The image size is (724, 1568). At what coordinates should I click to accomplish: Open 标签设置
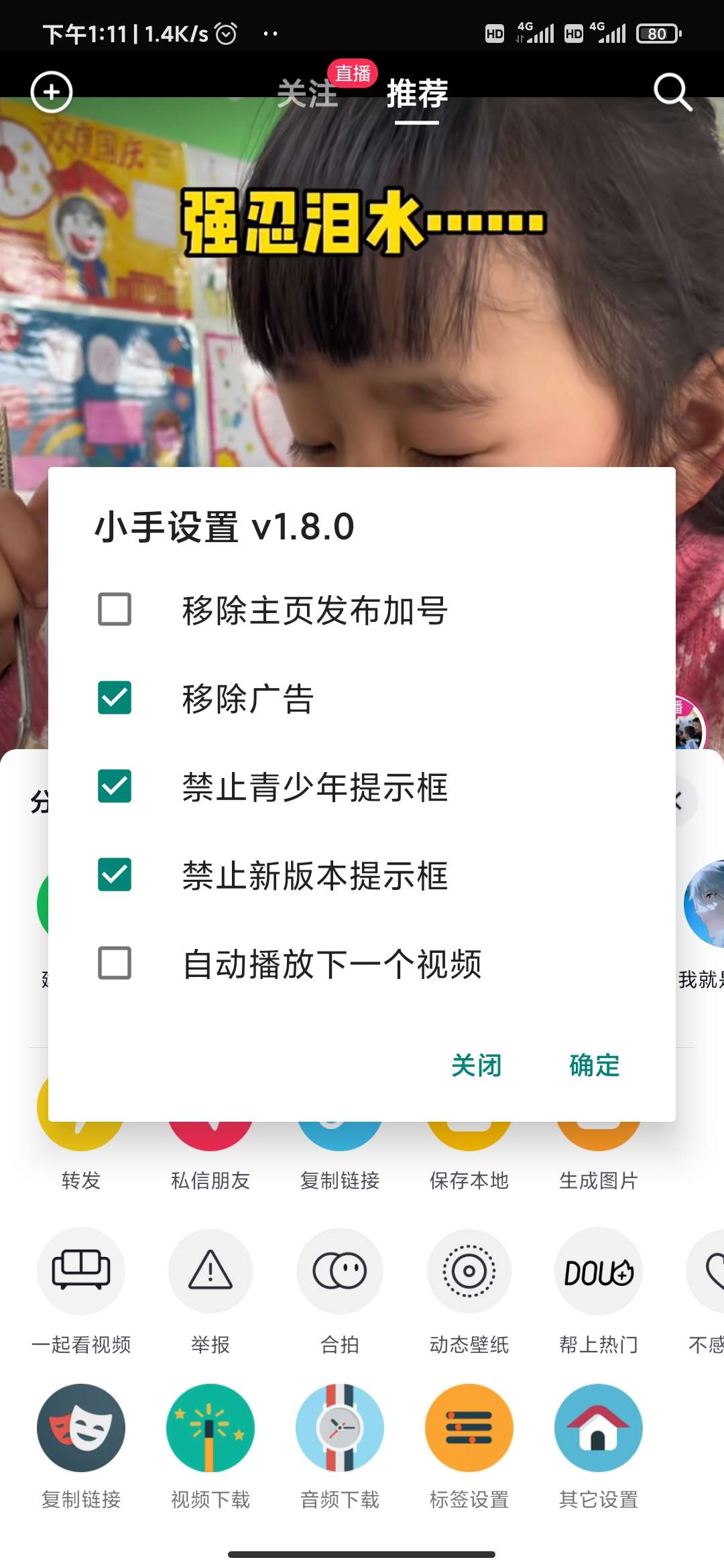pos(469,1428)
